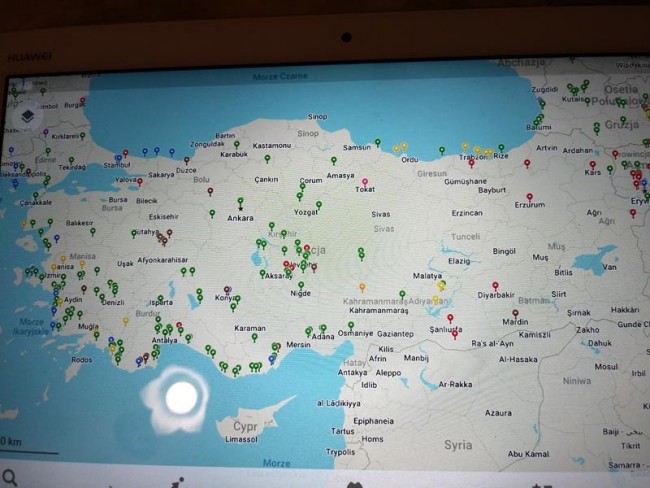Select the green pin near Samsun
The width and height of the screenshot is (650, 488).
point(377,141)
